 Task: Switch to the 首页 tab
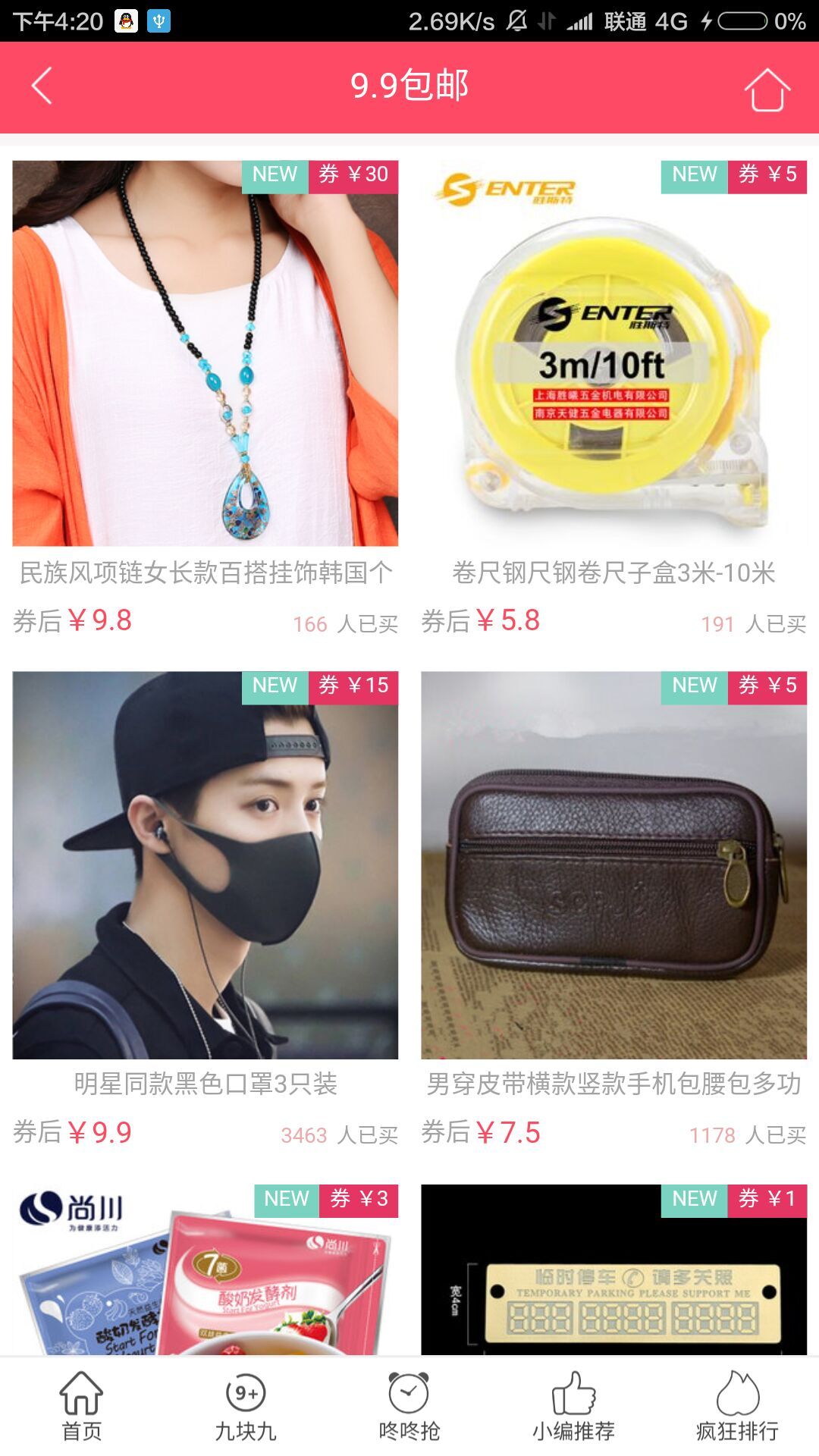coord(81,1407)
